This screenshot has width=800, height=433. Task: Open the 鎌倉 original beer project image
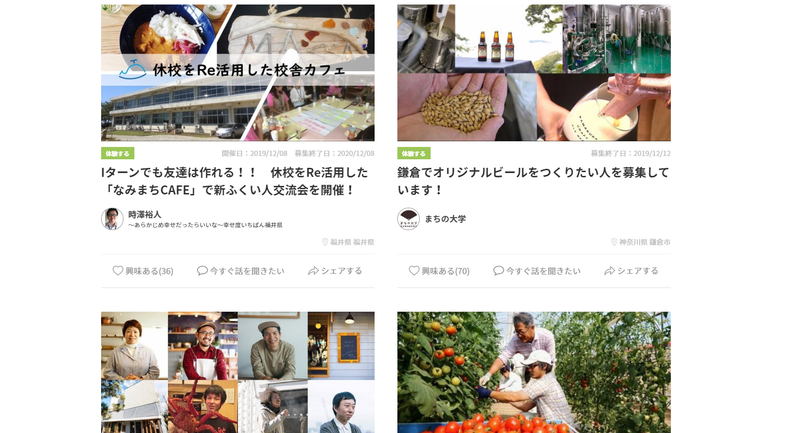[x=533, y=72]
